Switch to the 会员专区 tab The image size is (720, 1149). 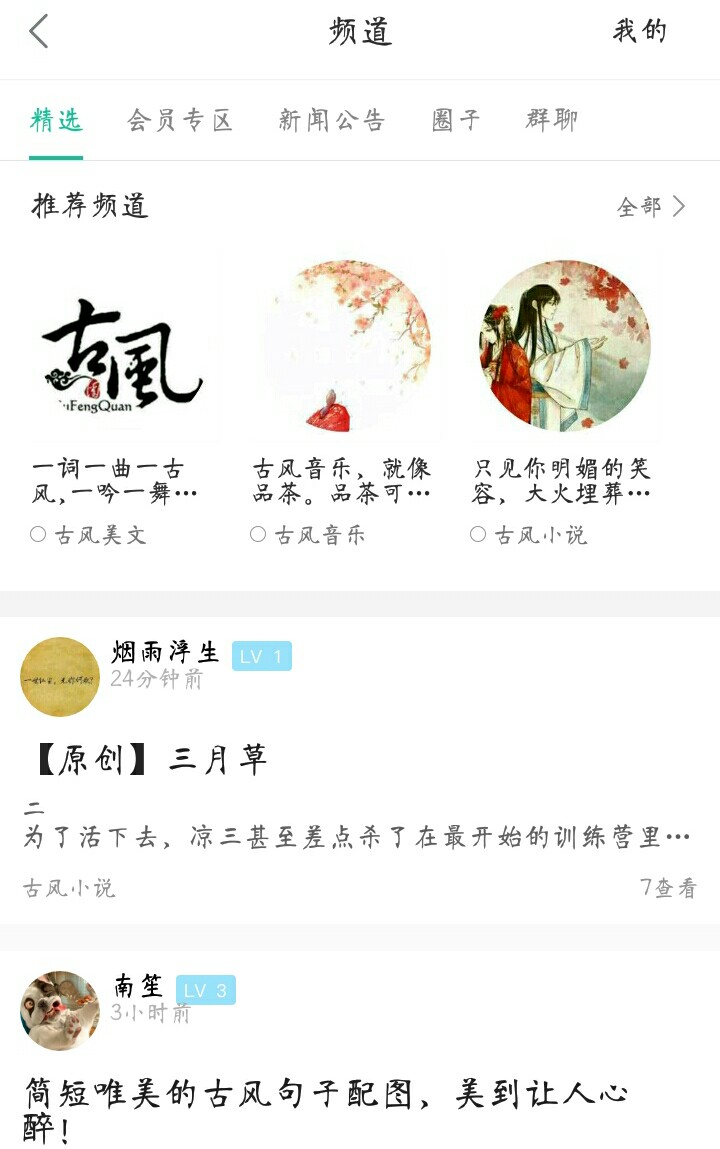point(178,119)
